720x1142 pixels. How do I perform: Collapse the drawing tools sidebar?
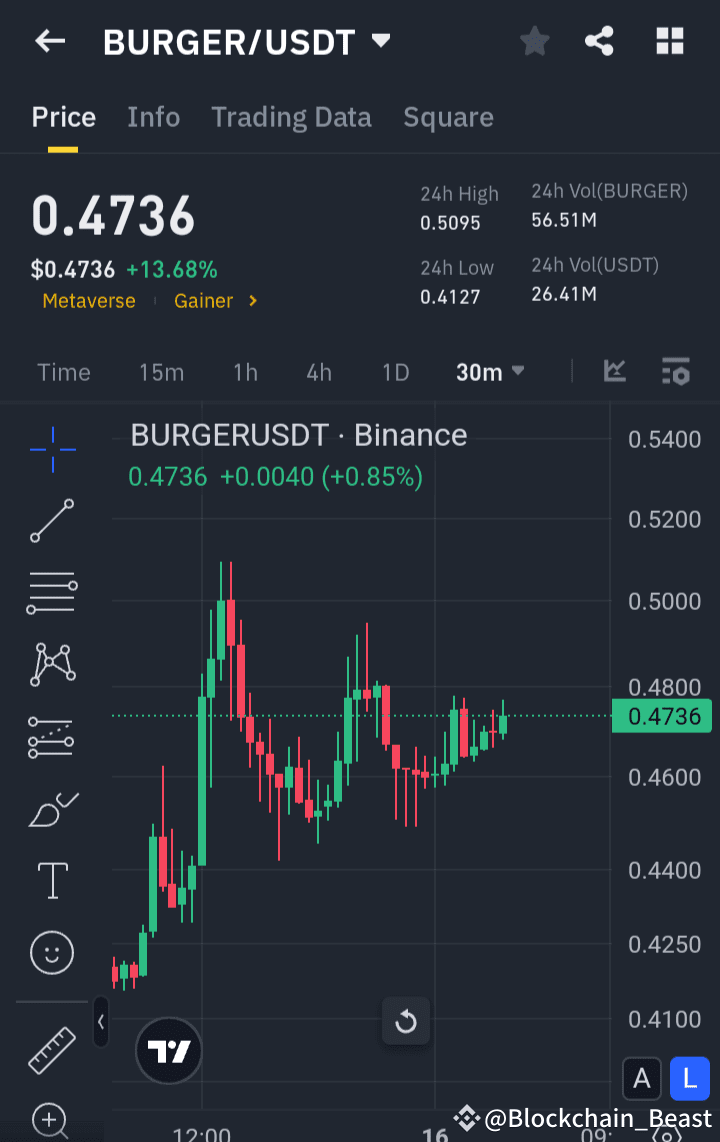tap(101, 1022)
